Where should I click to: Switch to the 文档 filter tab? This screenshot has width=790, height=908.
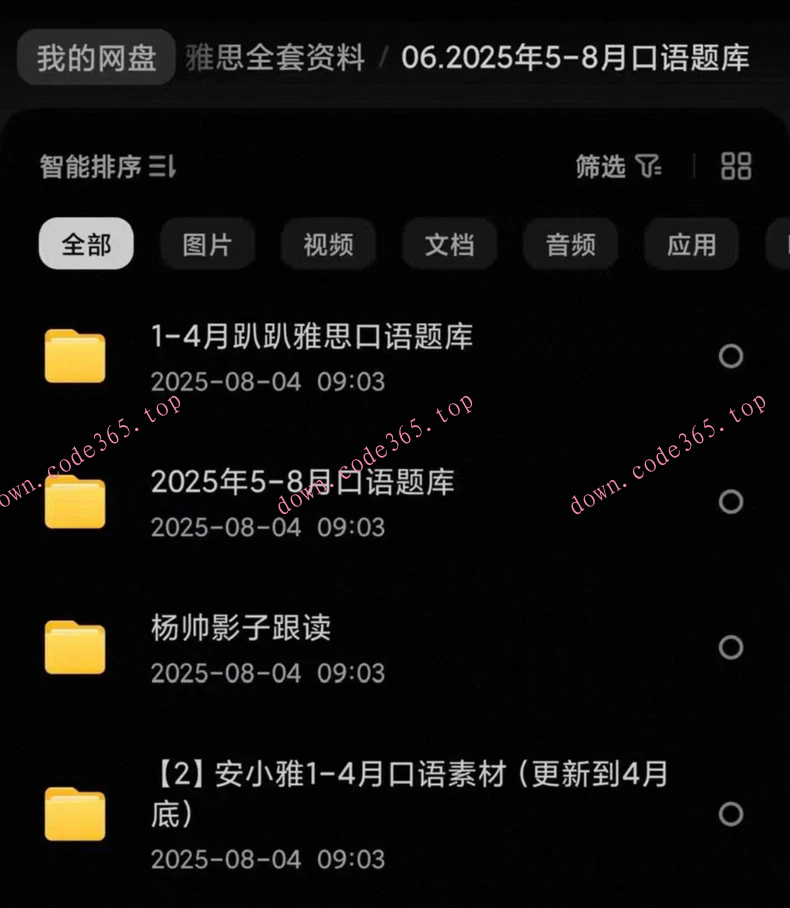click(449, 243)
